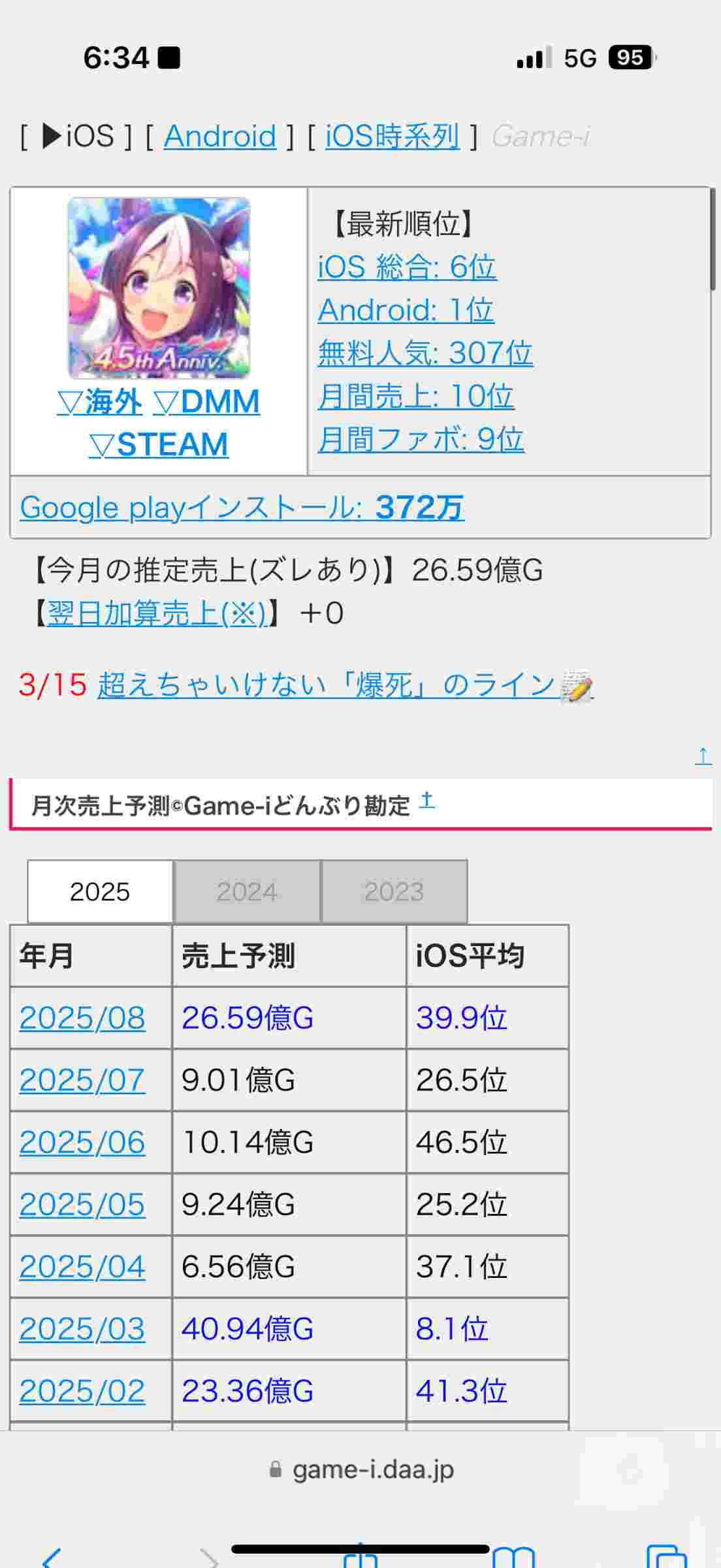
Task: Tap the game-i.daa.jp address bar
Action: coord(360,1470)
